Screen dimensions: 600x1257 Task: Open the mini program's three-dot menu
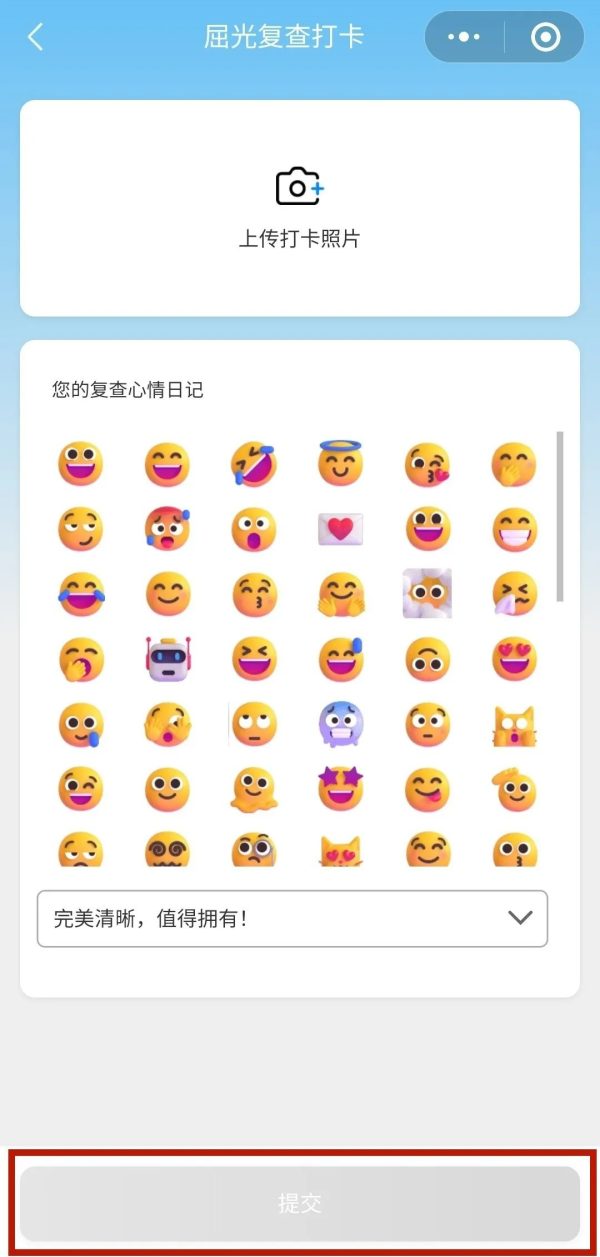point(464,38)
